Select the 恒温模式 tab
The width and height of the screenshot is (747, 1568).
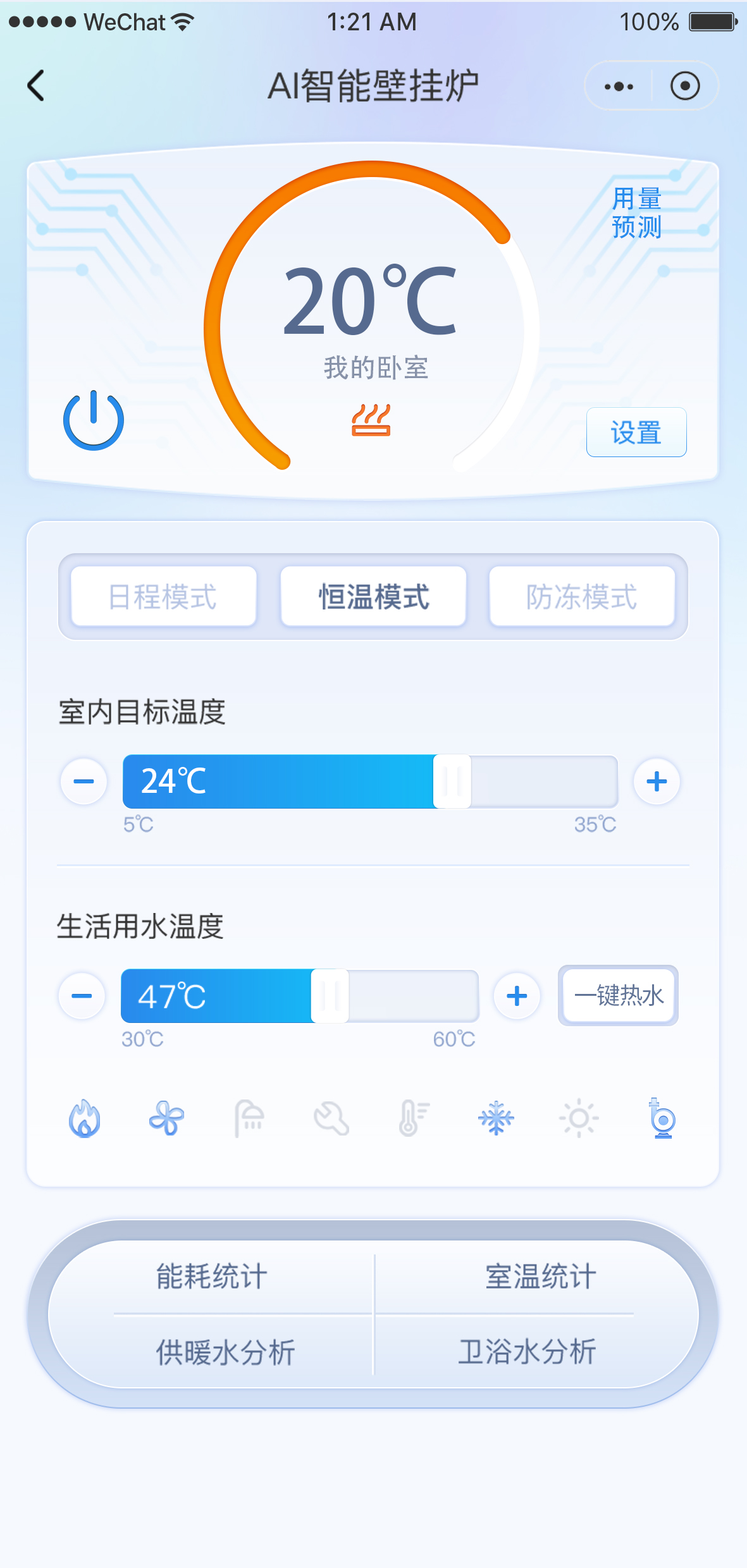point(373,596)
